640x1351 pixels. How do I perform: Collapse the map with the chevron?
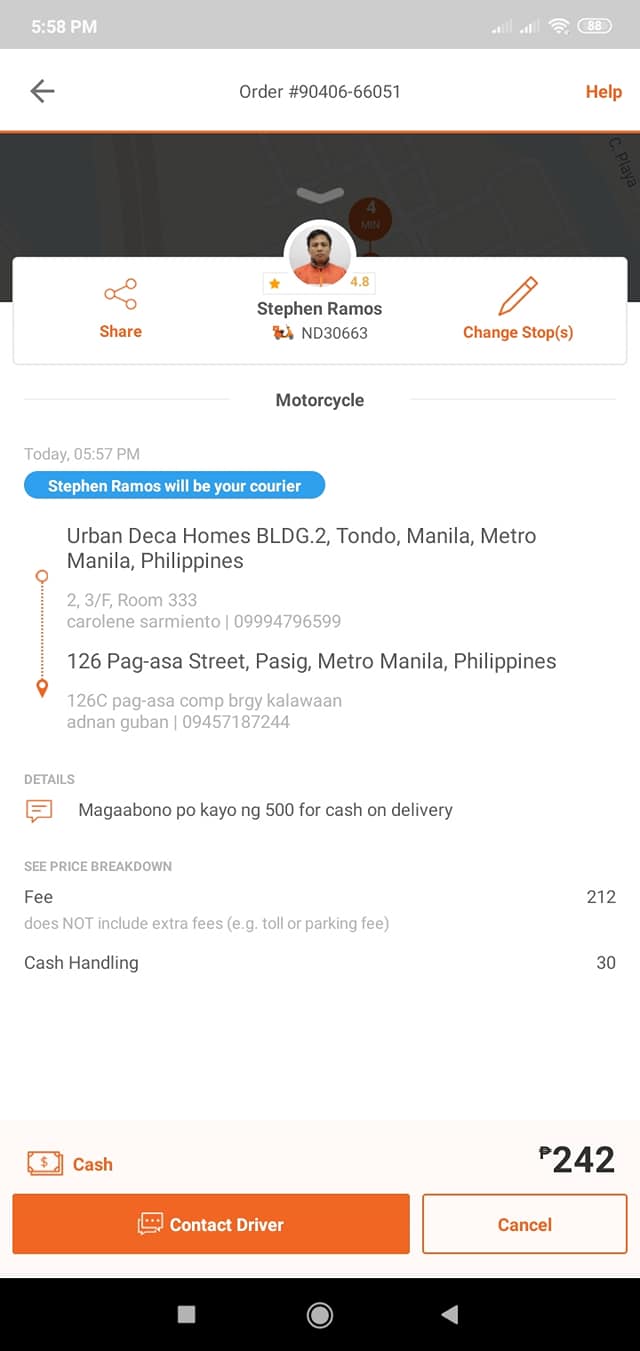pyautogui.click(x=320, y=194)
